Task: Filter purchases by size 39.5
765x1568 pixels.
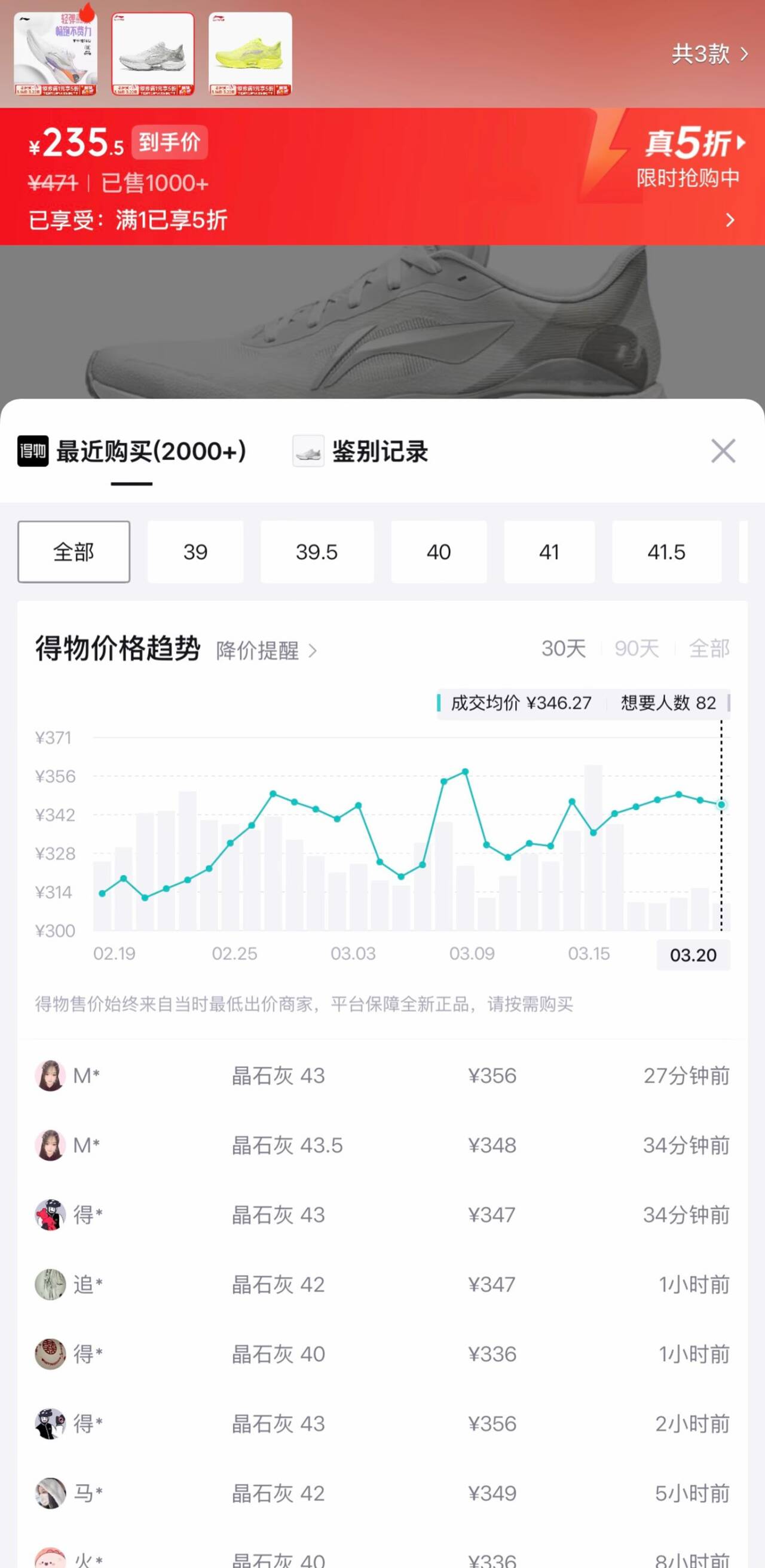Action: [x=316, y=551]
